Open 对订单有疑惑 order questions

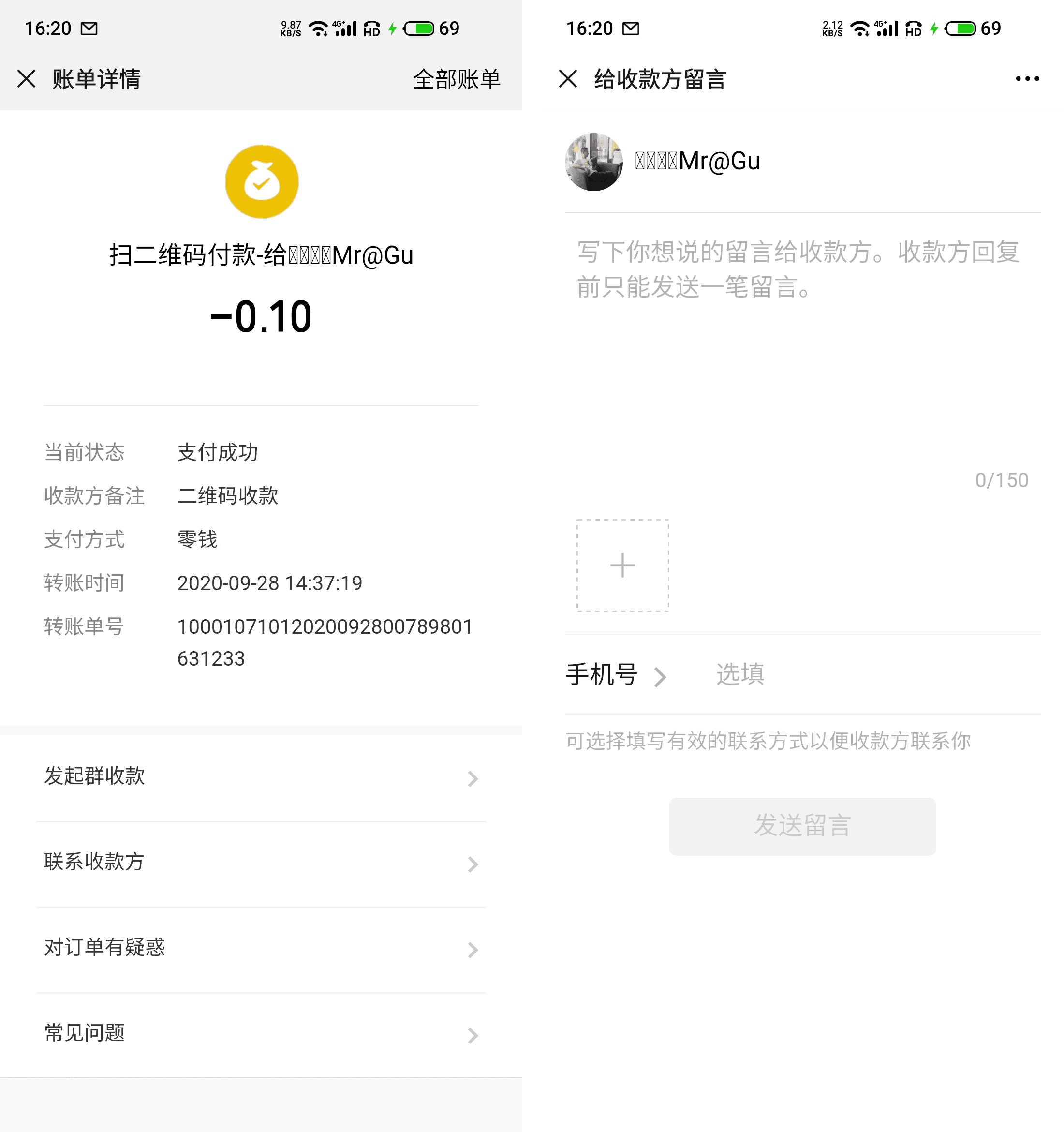(x=261, y=948)
